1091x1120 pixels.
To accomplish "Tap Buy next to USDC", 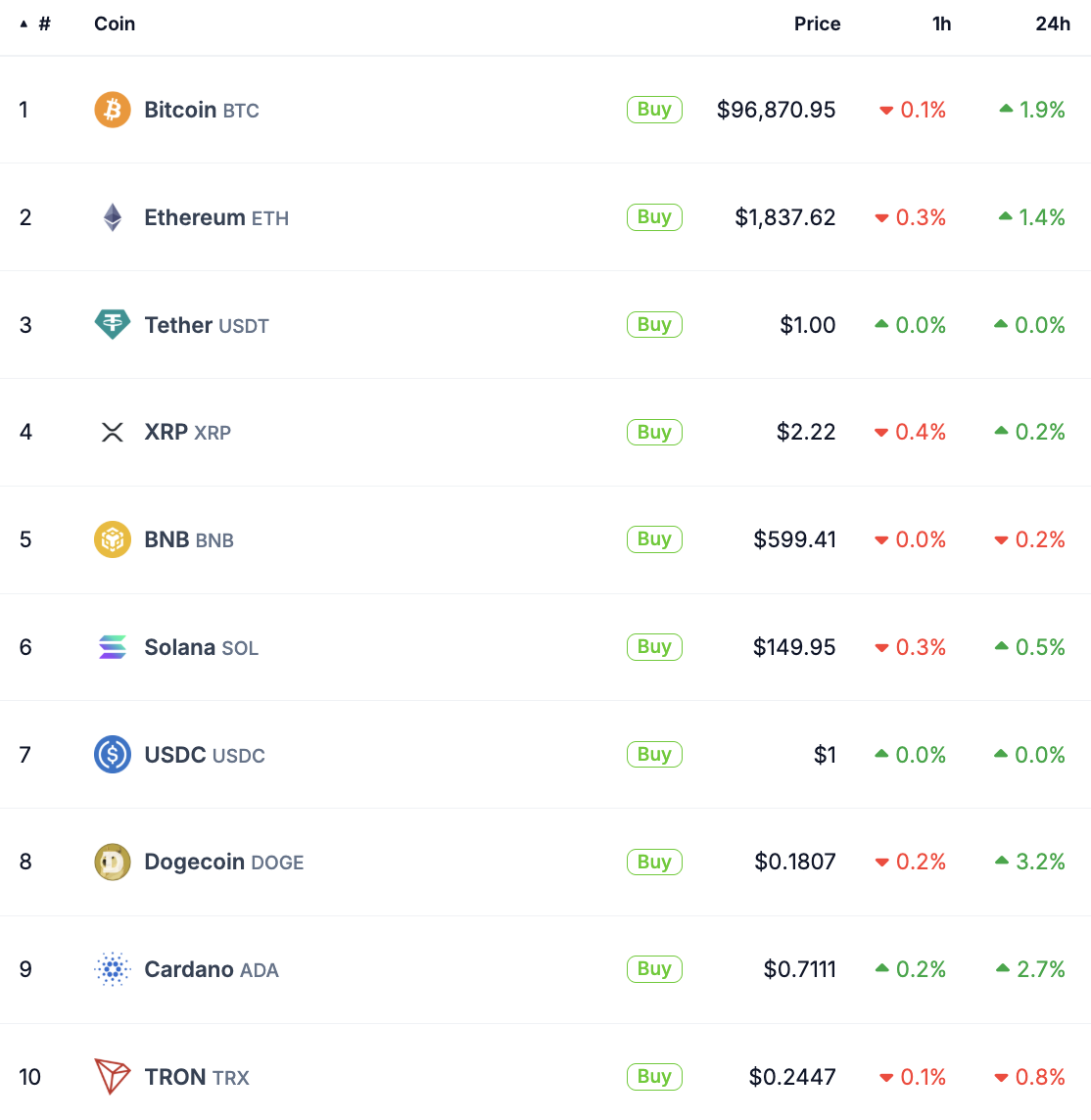I will click(654, 755).
